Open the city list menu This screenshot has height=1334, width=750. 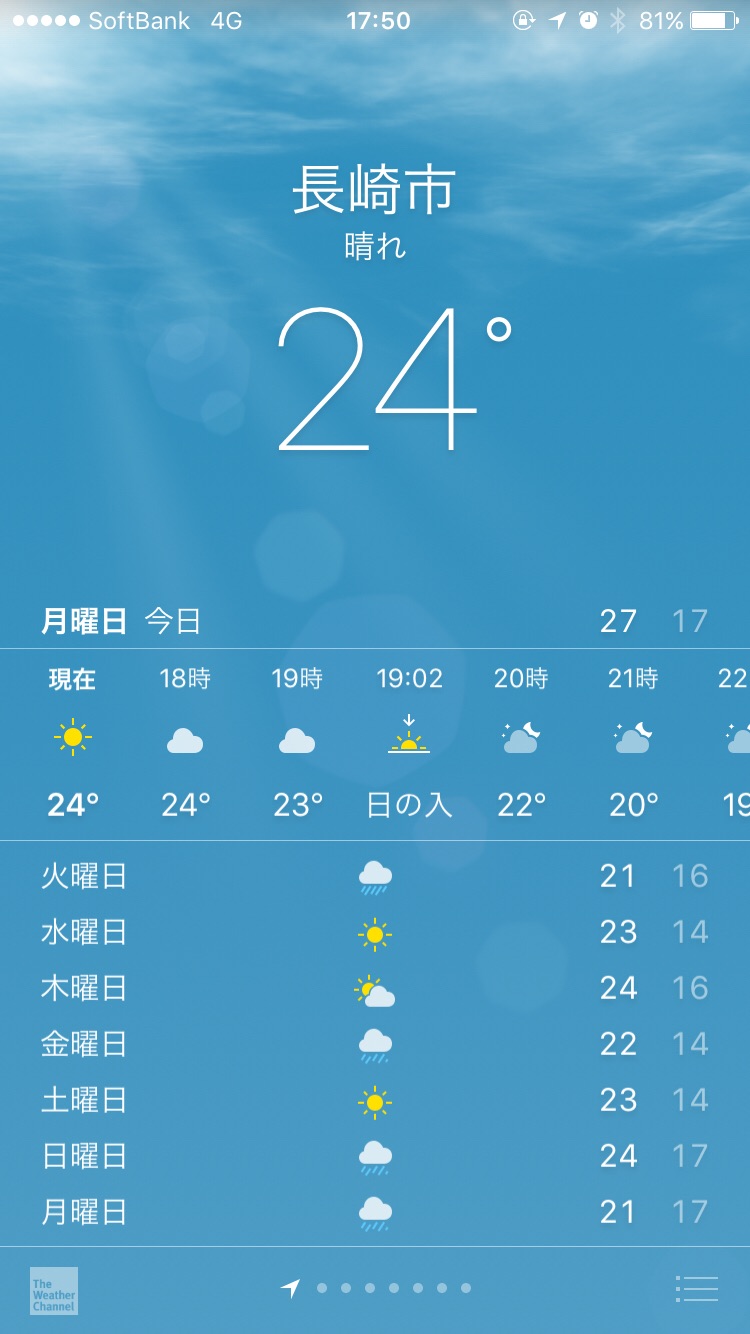pos(697,1289)
